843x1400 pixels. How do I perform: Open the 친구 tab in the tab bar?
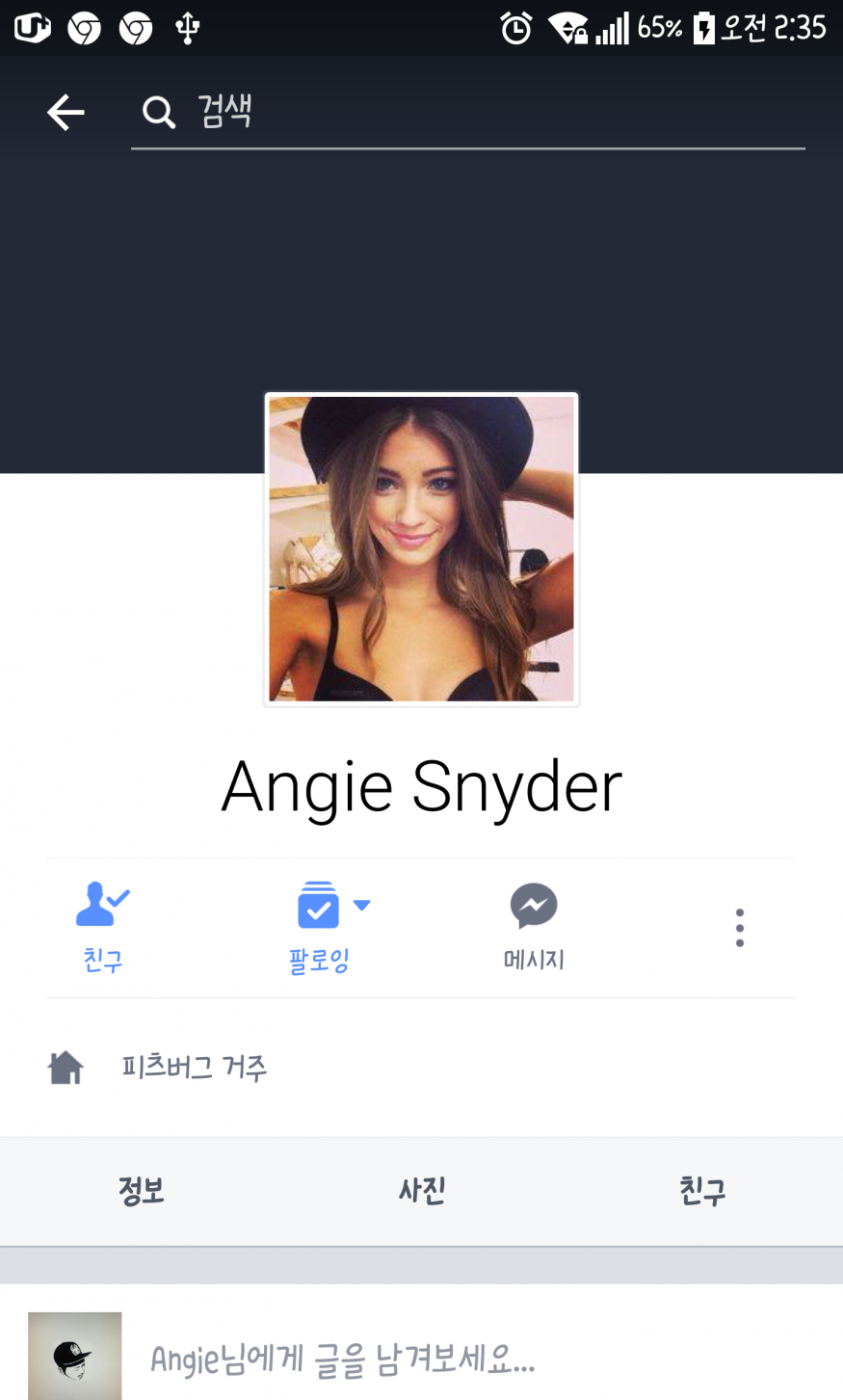(x=701, y=1192)
